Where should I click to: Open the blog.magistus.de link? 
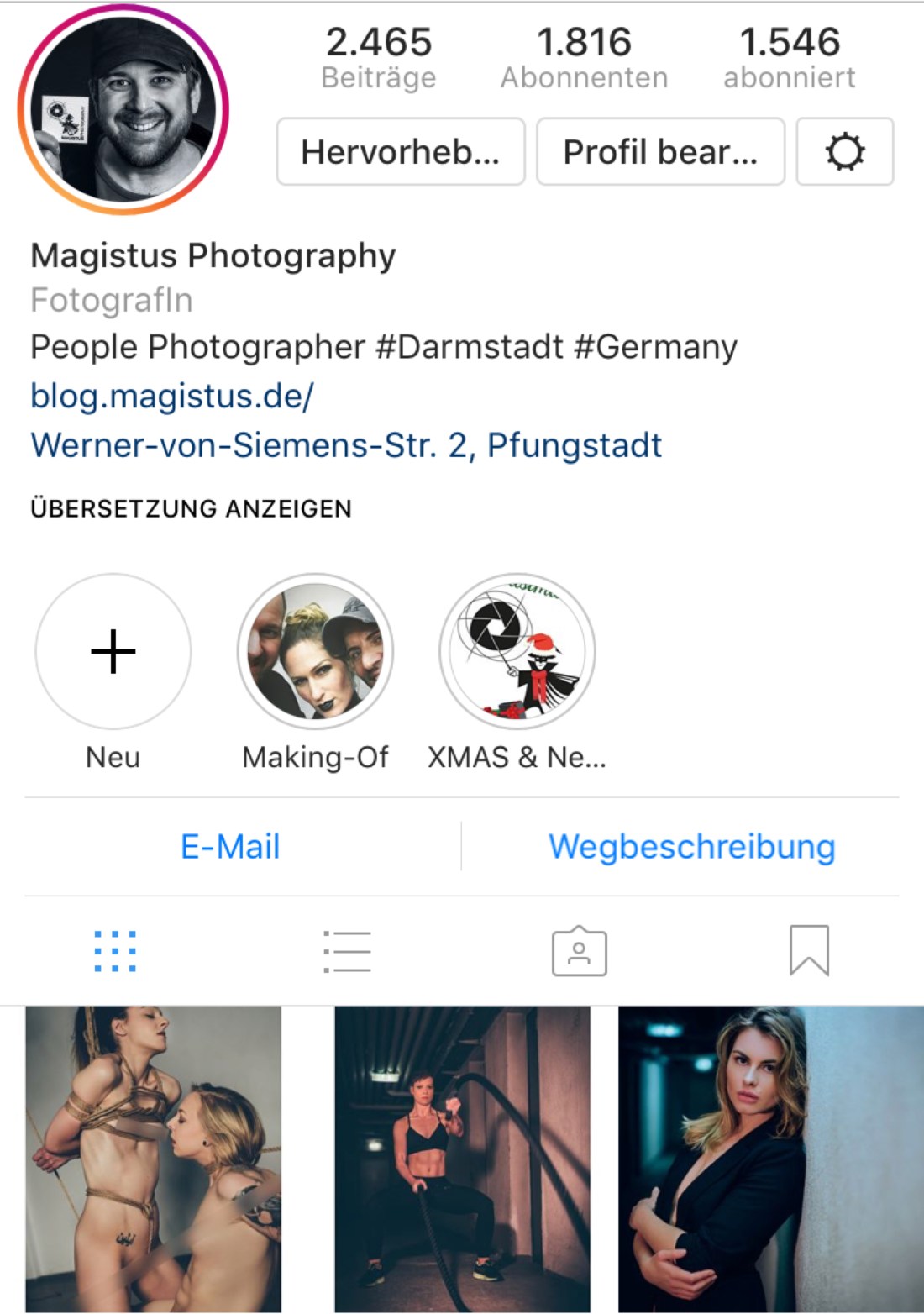(x=171, y=396)
